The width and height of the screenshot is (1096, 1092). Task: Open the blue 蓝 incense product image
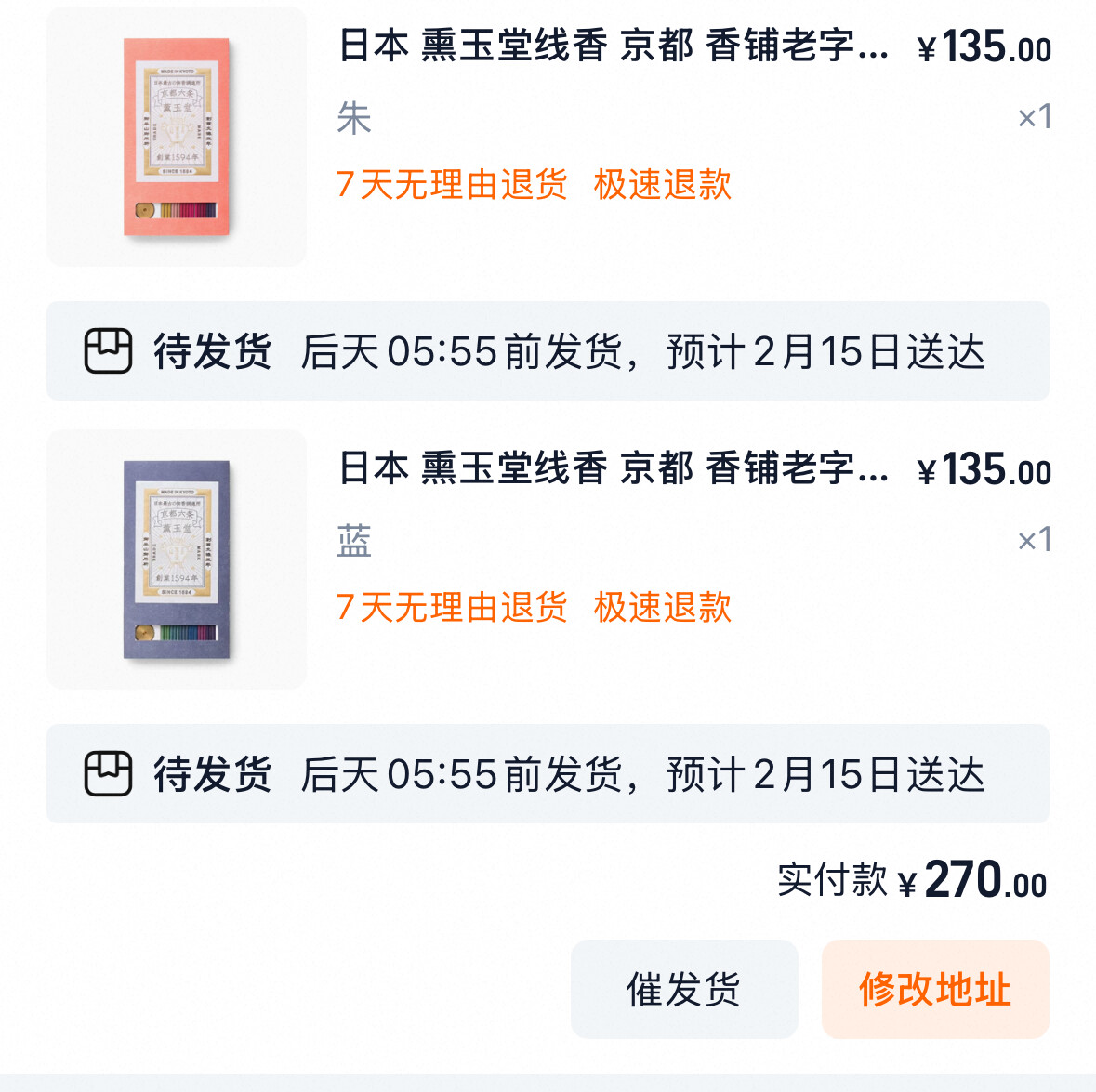click(x=177, y=559)
